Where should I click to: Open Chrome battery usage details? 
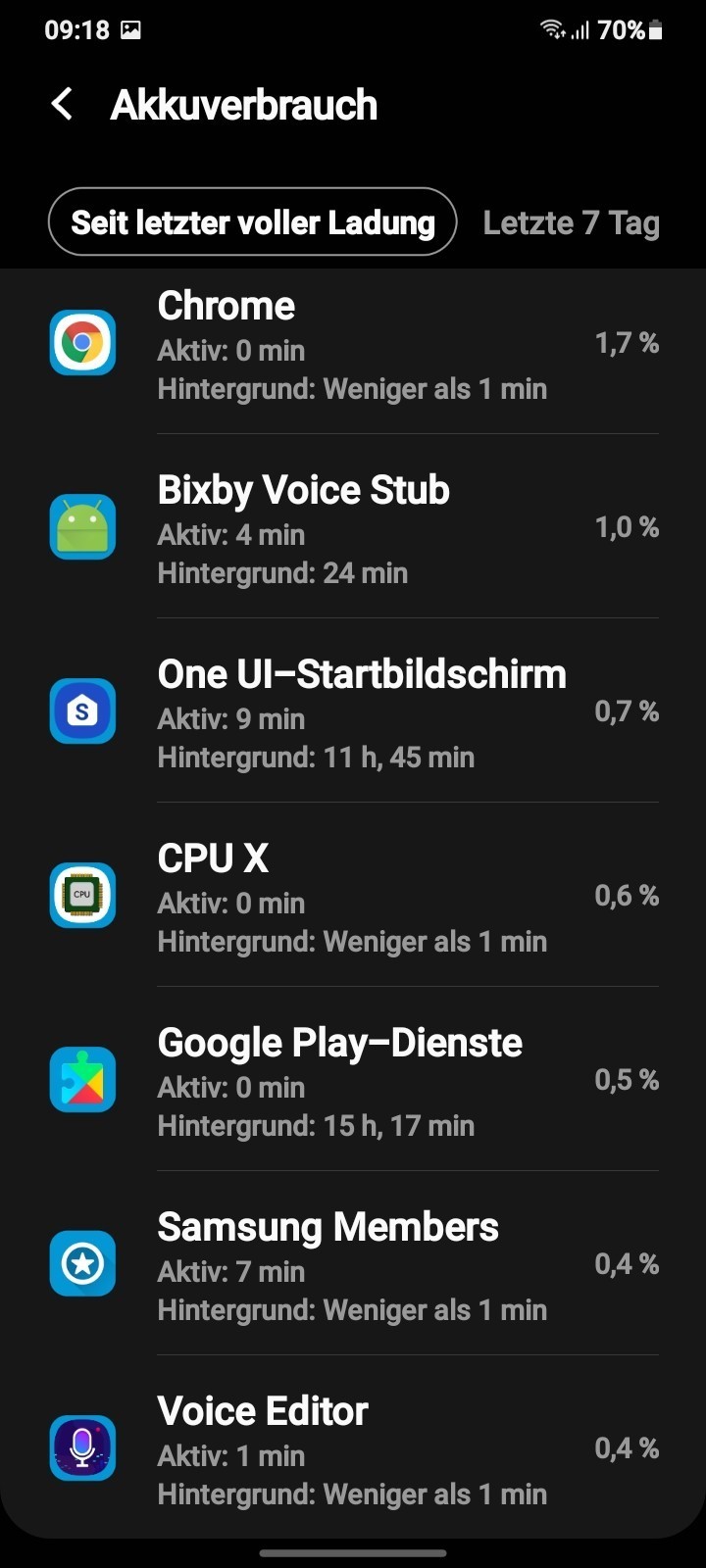point(353,345)
